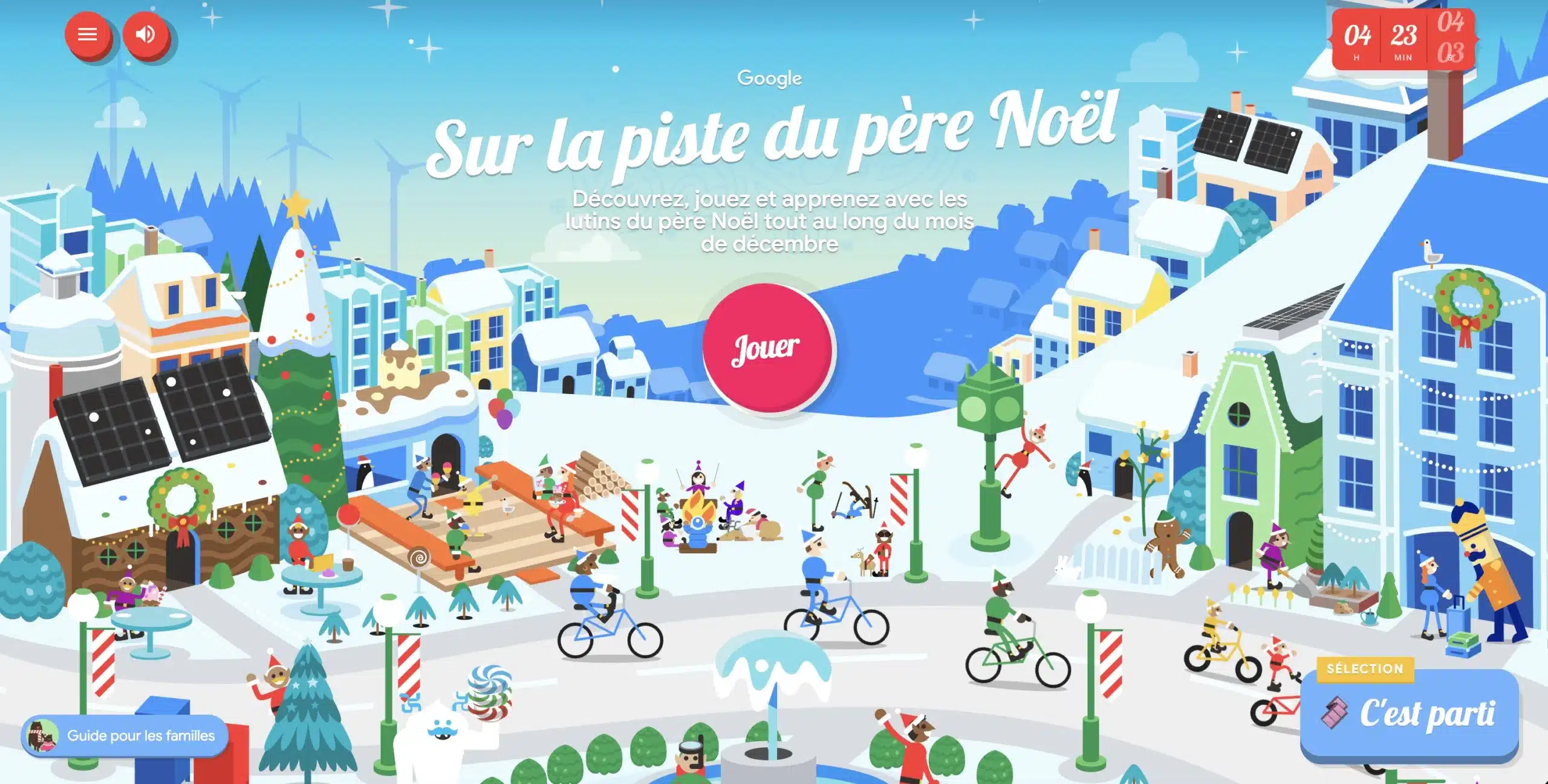Image resolution: width=1548 pixels, height=784 pixels.
Task: Open Guide pour les familles
Action: click(x=125, y=736)
